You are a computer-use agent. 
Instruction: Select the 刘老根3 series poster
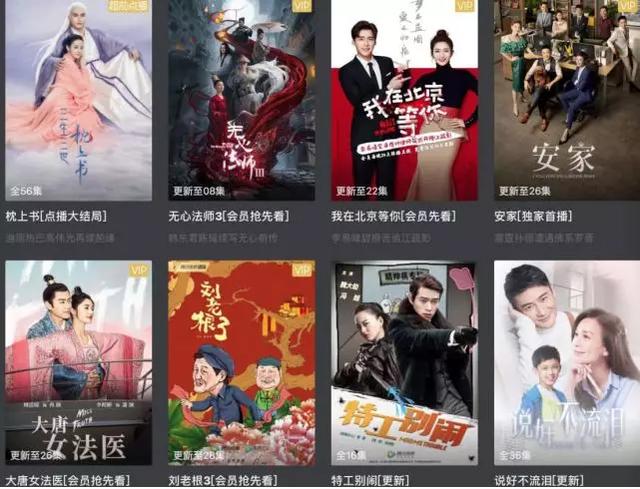point(242,363)
